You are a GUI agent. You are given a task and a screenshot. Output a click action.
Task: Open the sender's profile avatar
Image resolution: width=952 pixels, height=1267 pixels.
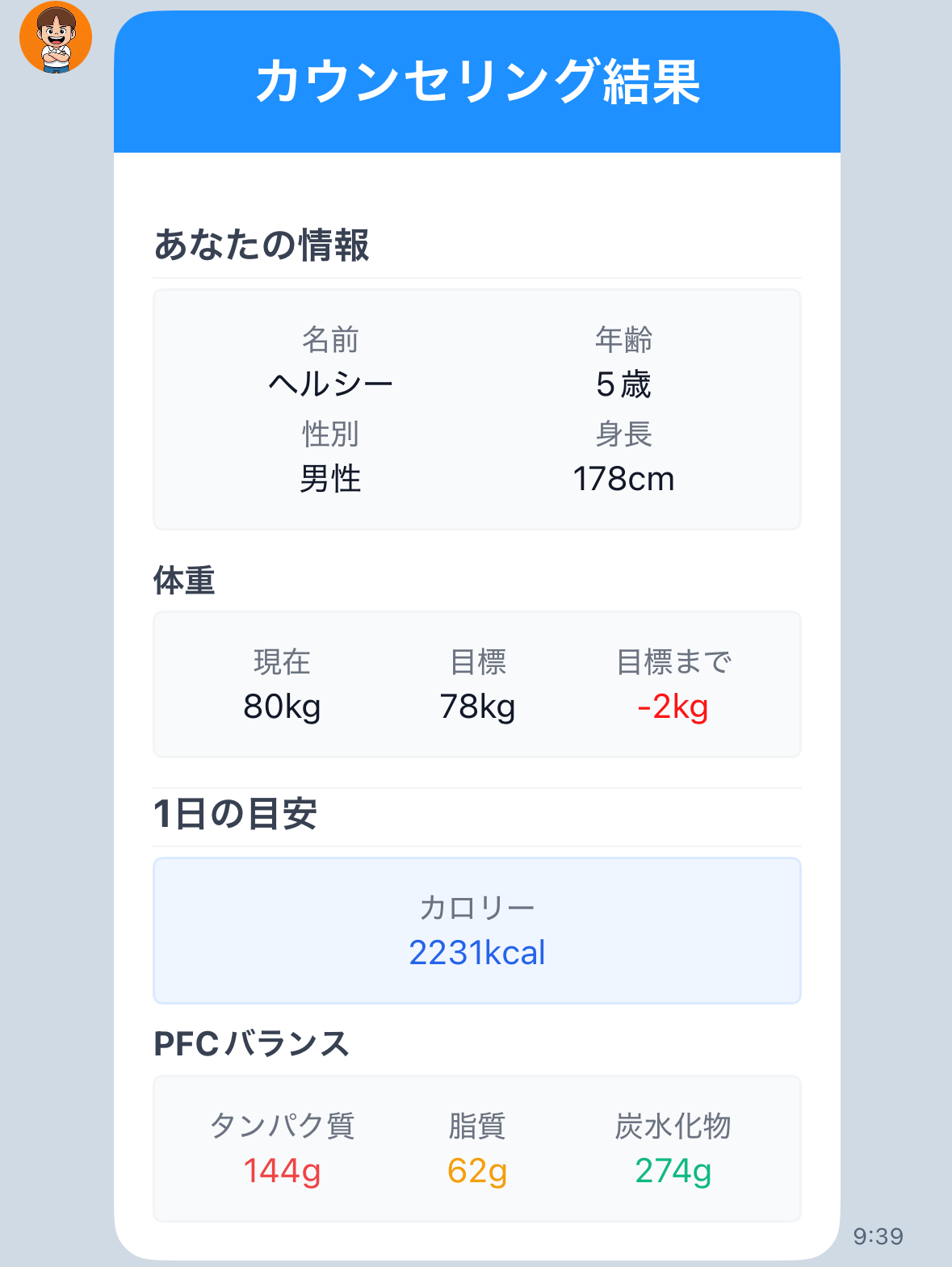pyautogui.click(x=56, y=38)
